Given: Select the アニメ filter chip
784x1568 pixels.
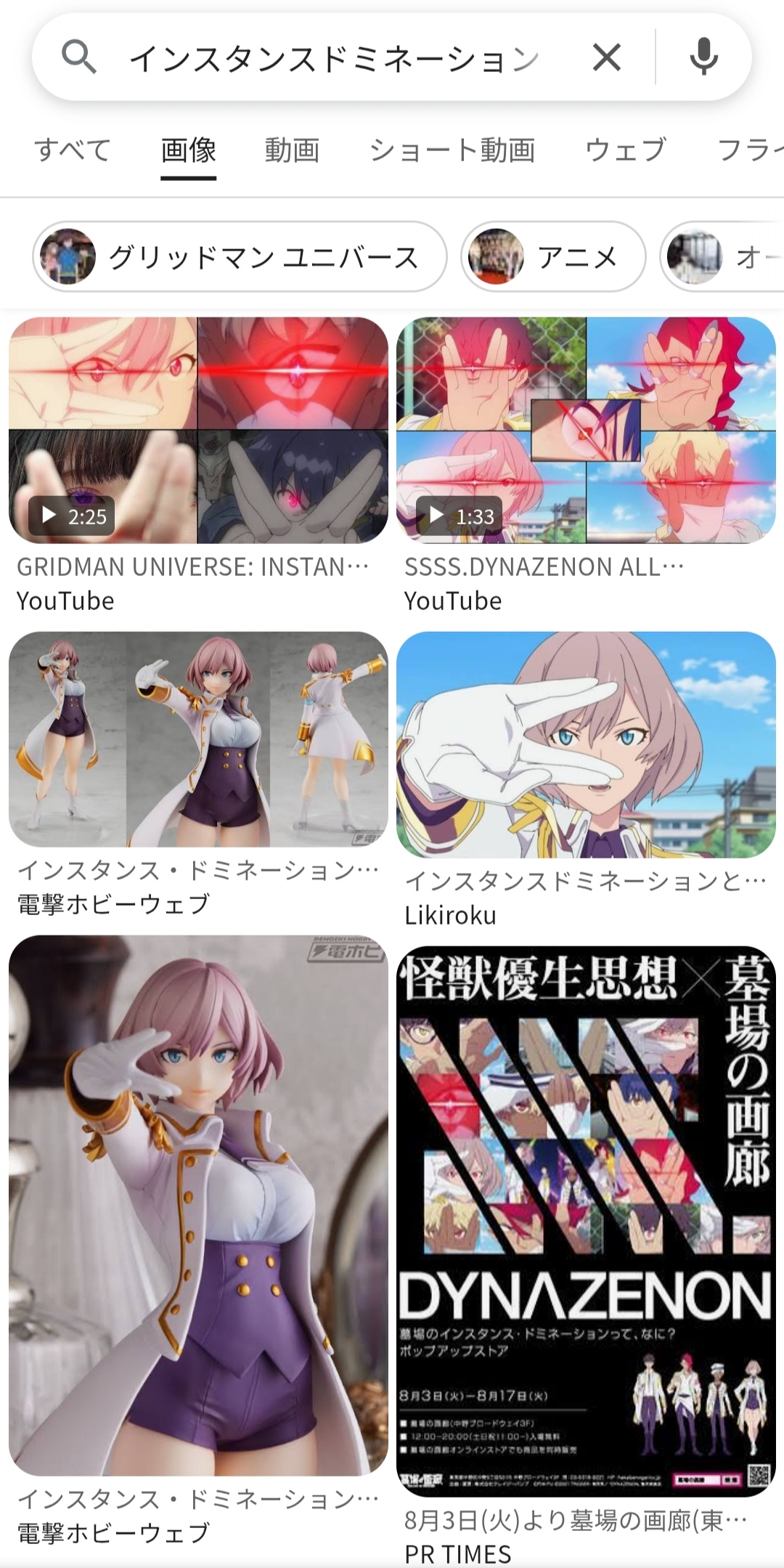Looking at the screenshot, I should click(552, 257).
